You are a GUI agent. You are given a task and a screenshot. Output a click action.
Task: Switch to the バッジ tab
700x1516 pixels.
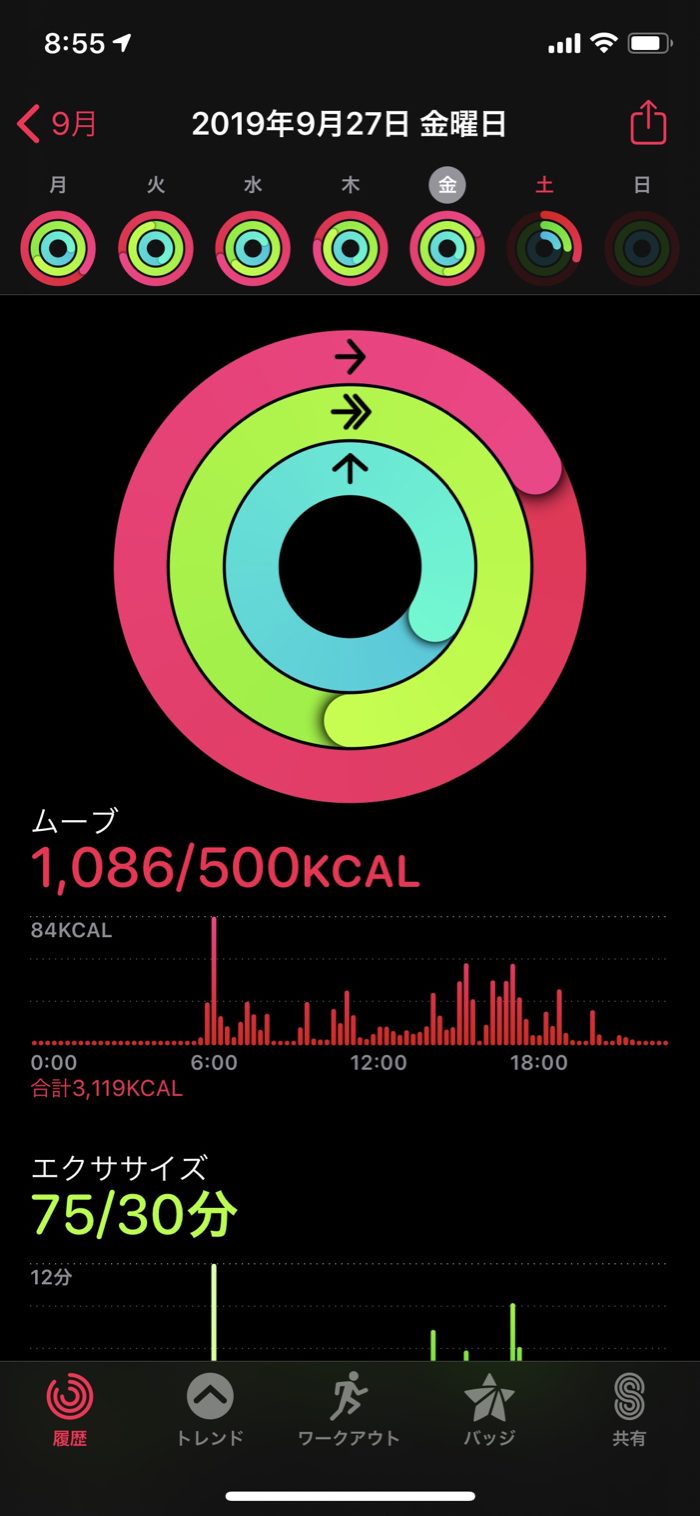[x=489, y=1410]
